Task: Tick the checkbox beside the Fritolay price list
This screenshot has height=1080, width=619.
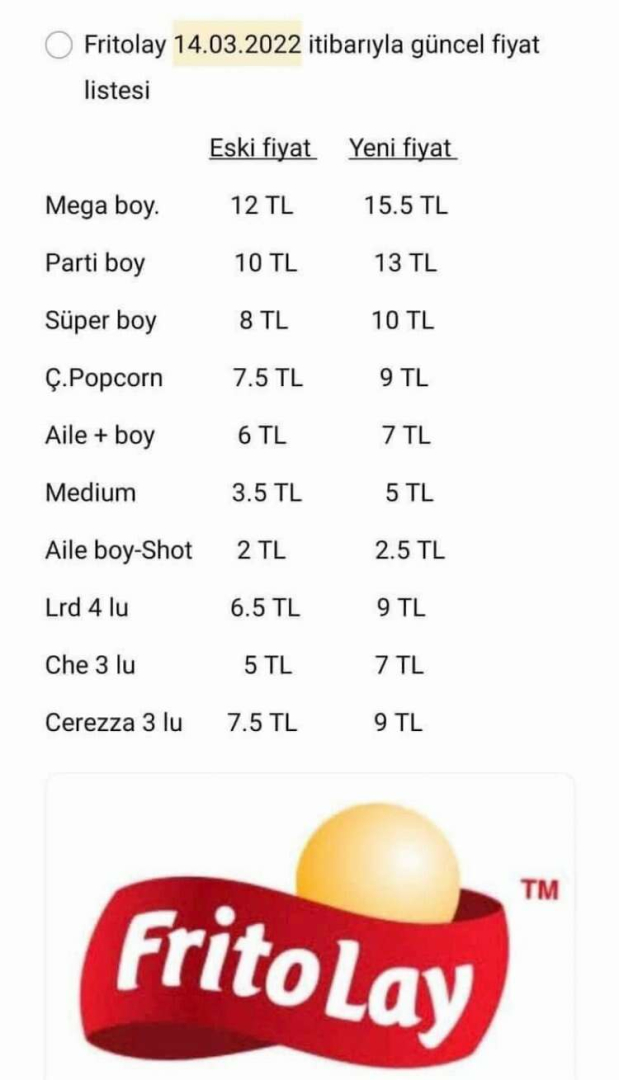Action: pos(60,46)
